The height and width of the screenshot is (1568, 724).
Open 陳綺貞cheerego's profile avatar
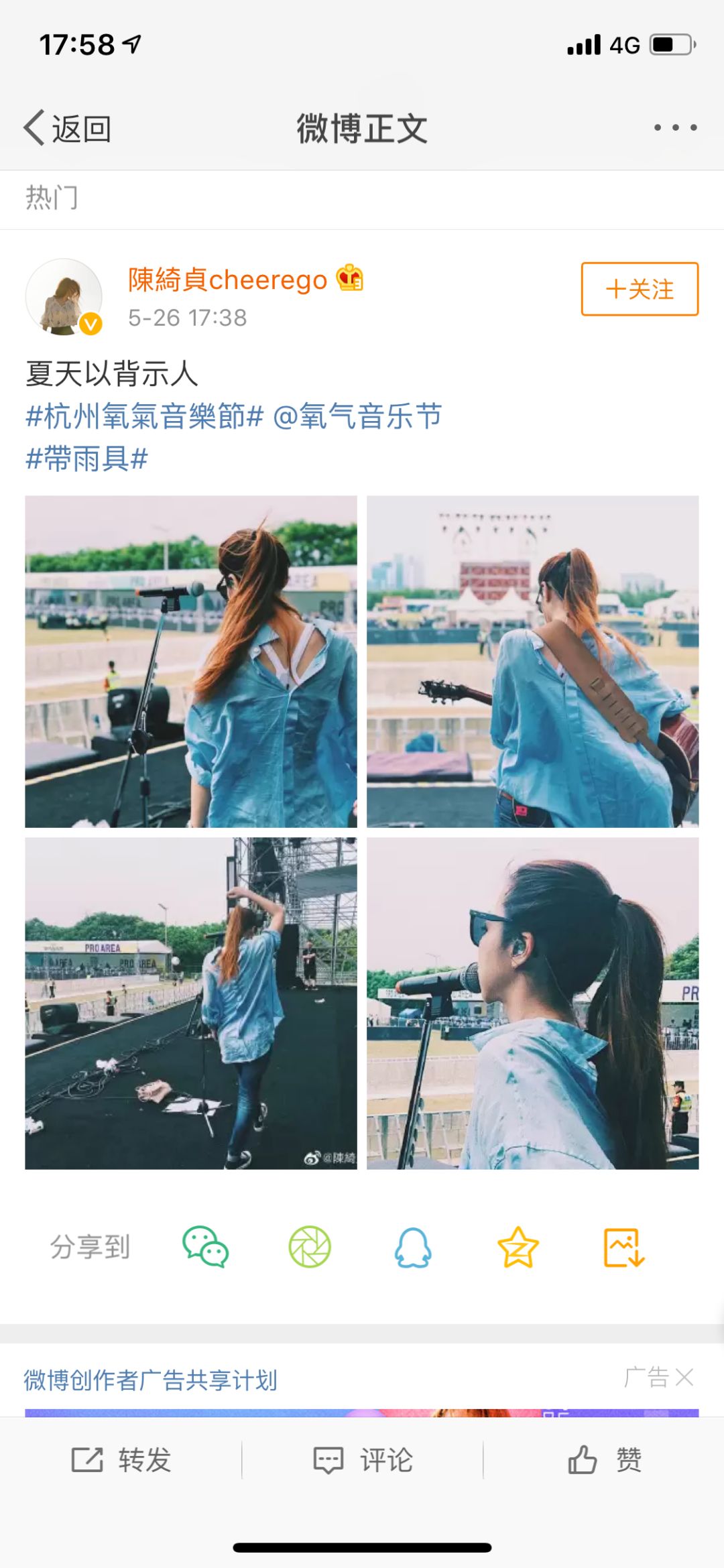point(64,296)
